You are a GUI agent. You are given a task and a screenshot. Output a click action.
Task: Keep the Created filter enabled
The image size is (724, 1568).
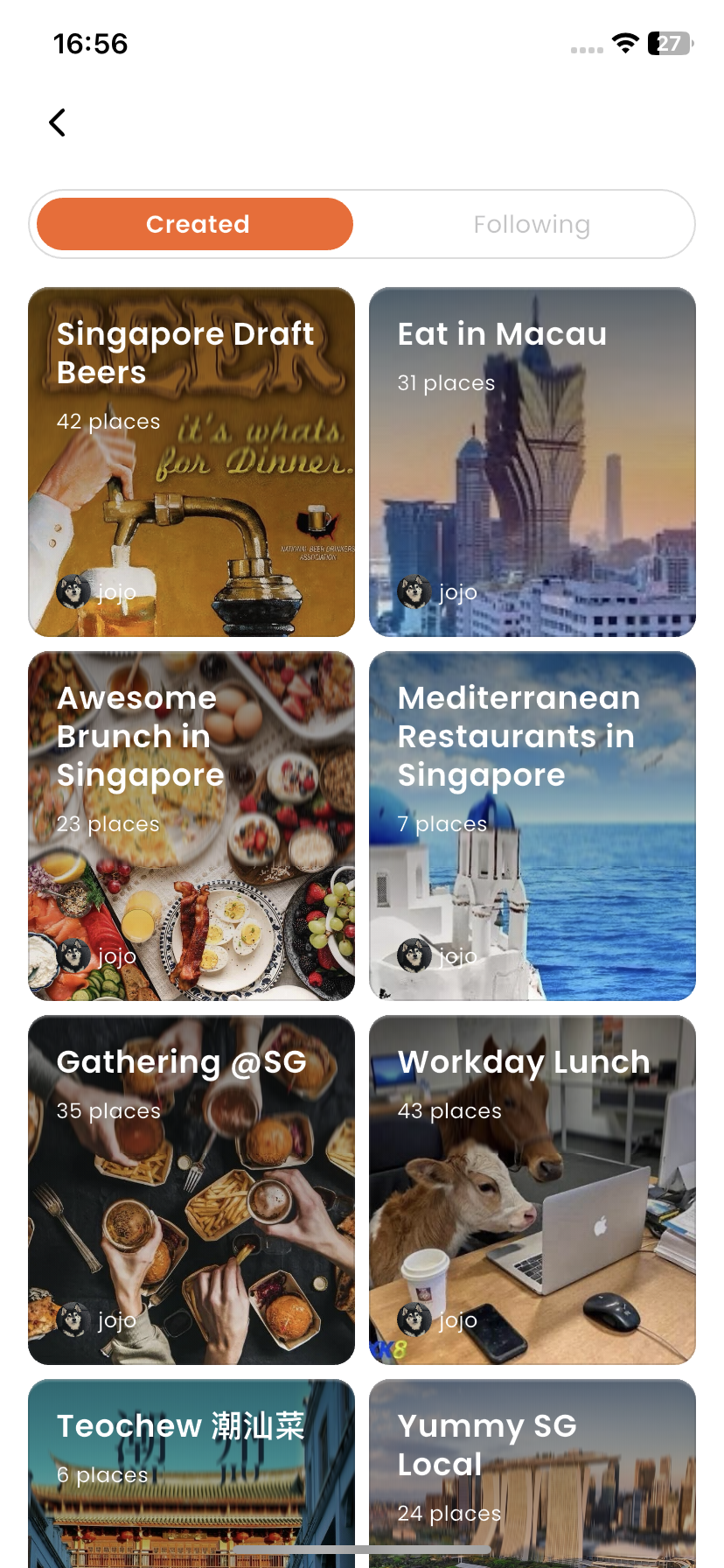click(x=195, y=224)
